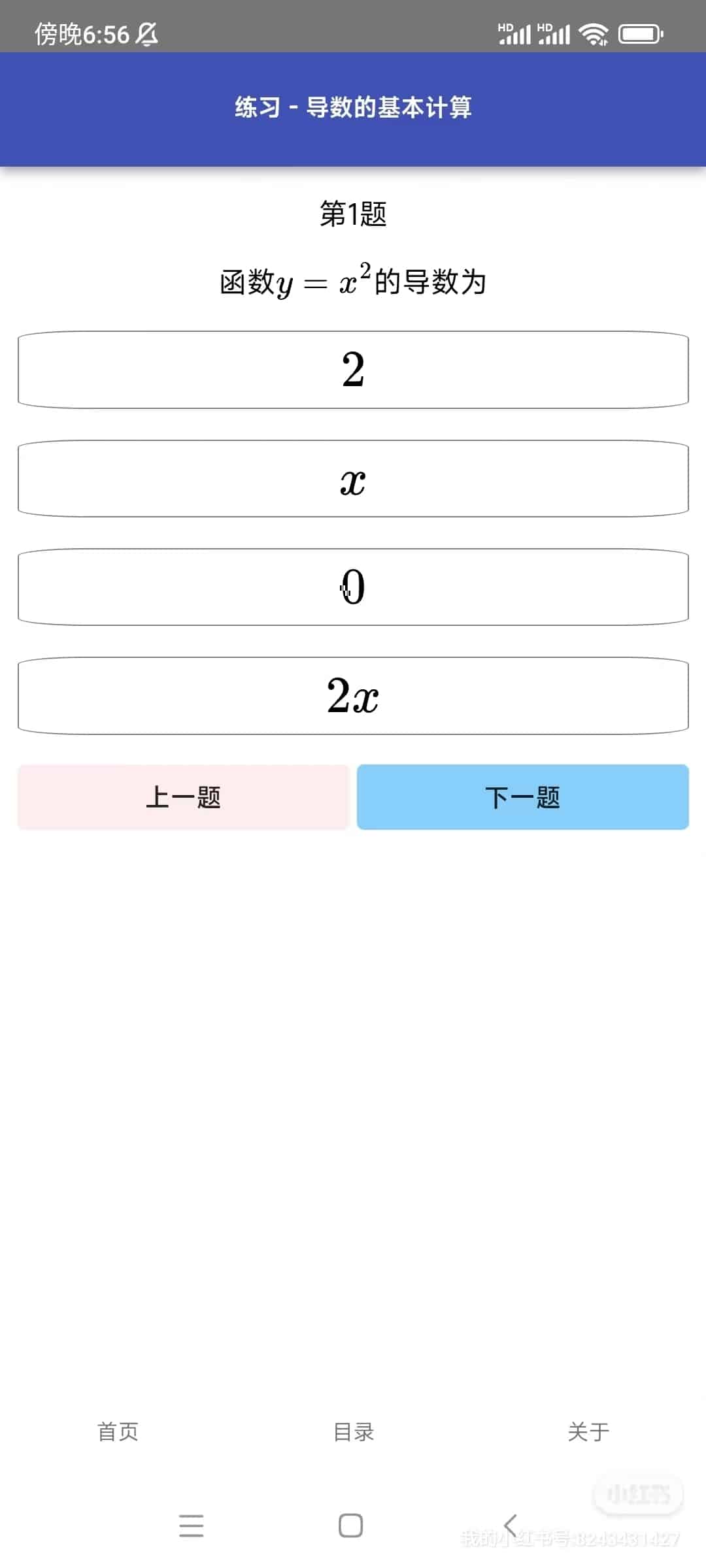Tap the Wi-Fi icon in status bar

[x=592, y=31]
